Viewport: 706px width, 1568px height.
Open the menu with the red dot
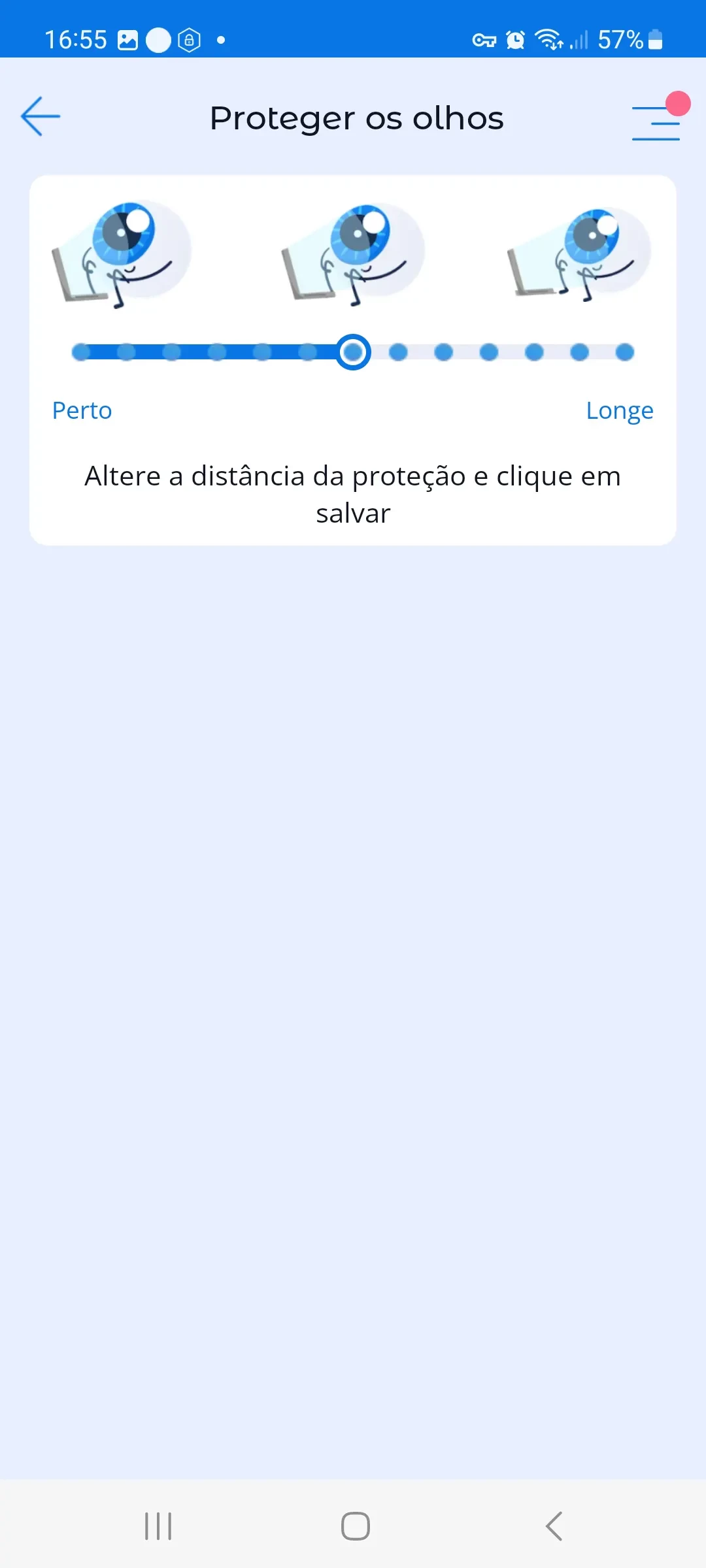(x=656, y=122)
